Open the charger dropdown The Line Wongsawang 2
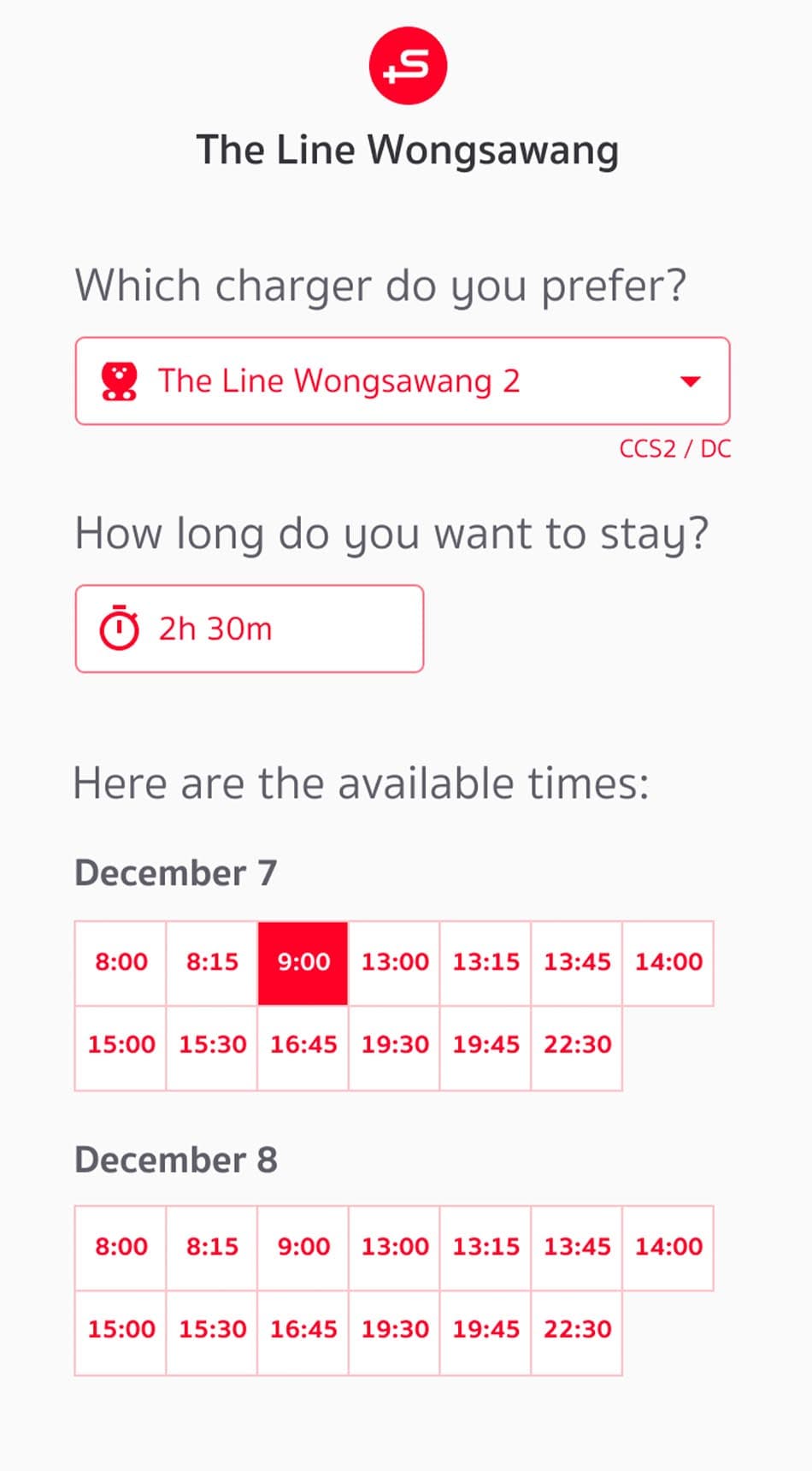The image size is (812, 1471). pyautogui.click(x=403, y=381)
